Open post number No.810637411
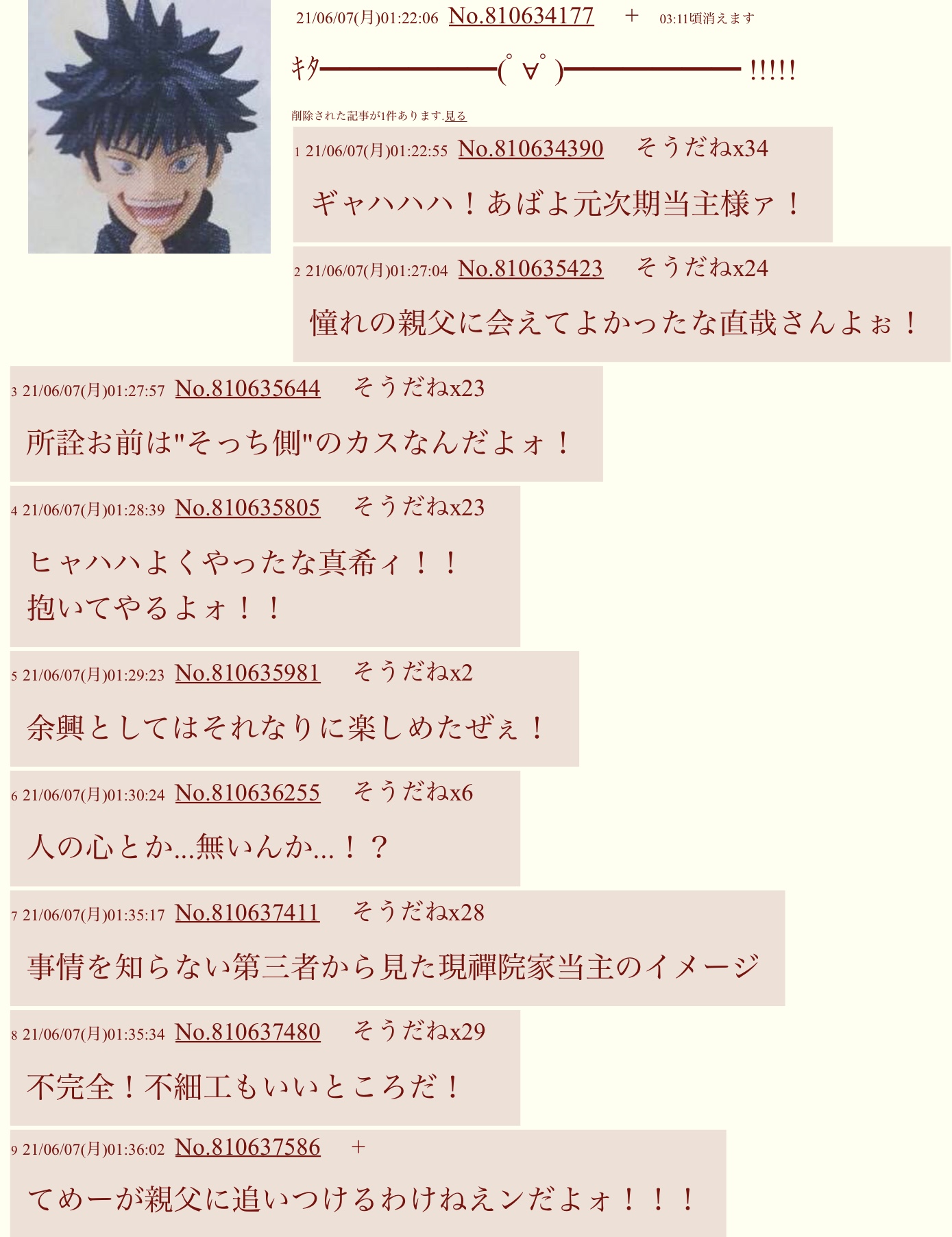The height and width of the screenshot is (1237, 952). coord(247,913)
